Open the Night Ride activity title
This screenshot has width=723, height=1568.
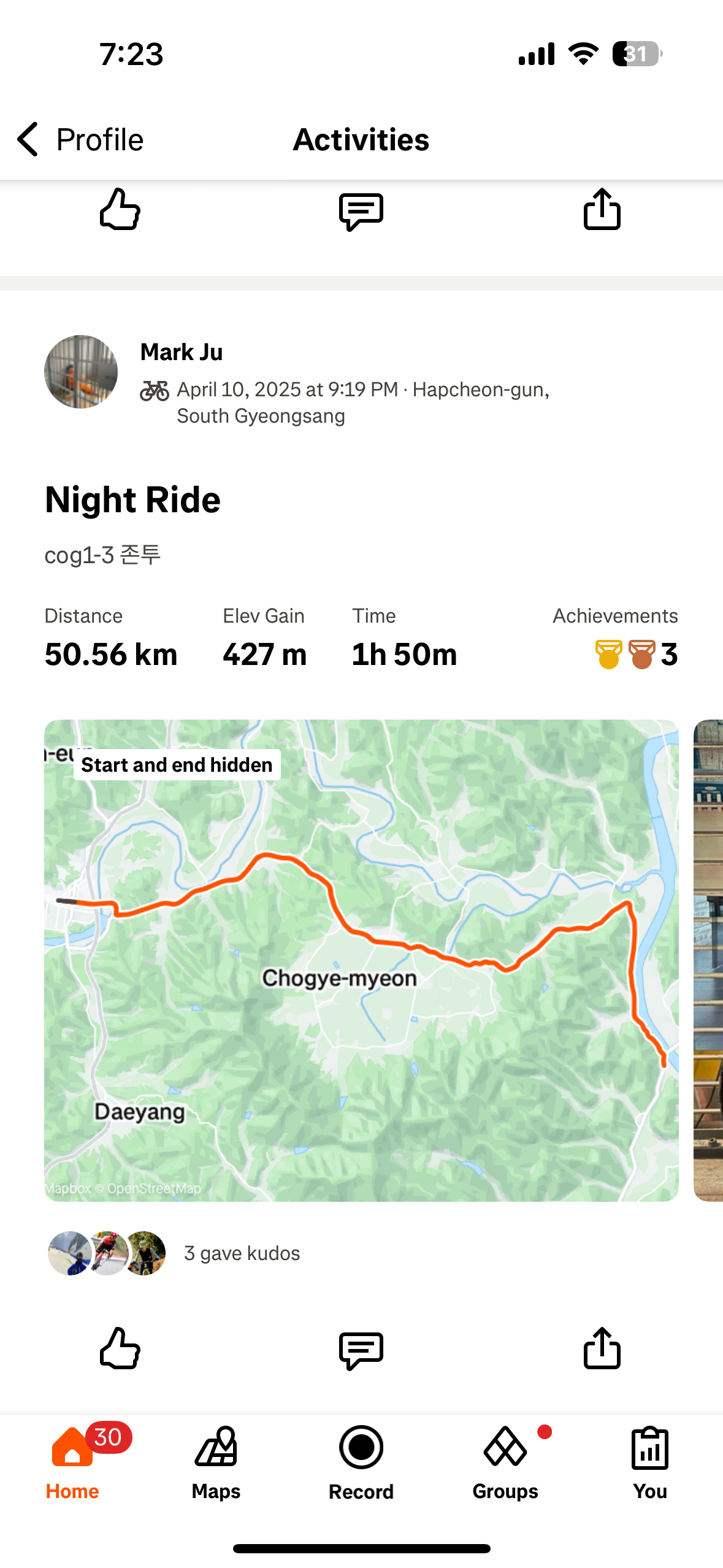coord(132,499)
